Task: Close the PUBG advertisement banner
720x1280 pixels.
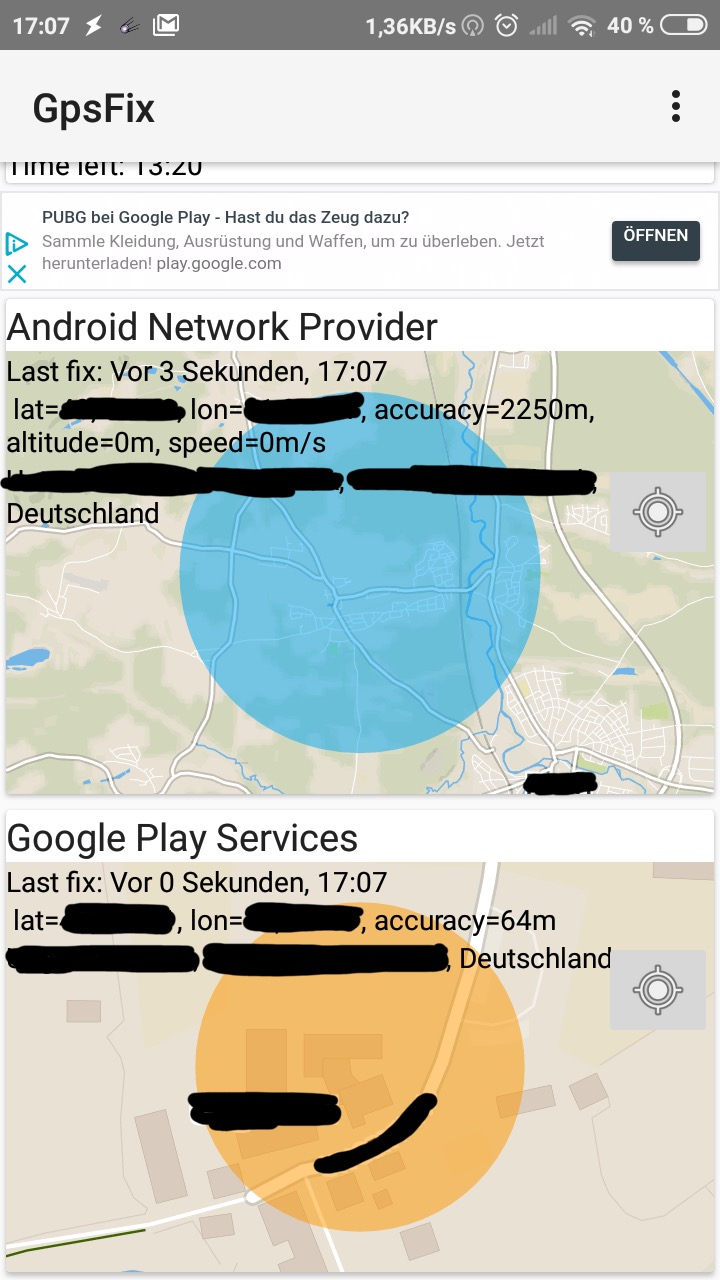Action: click(x=17, y=273)
